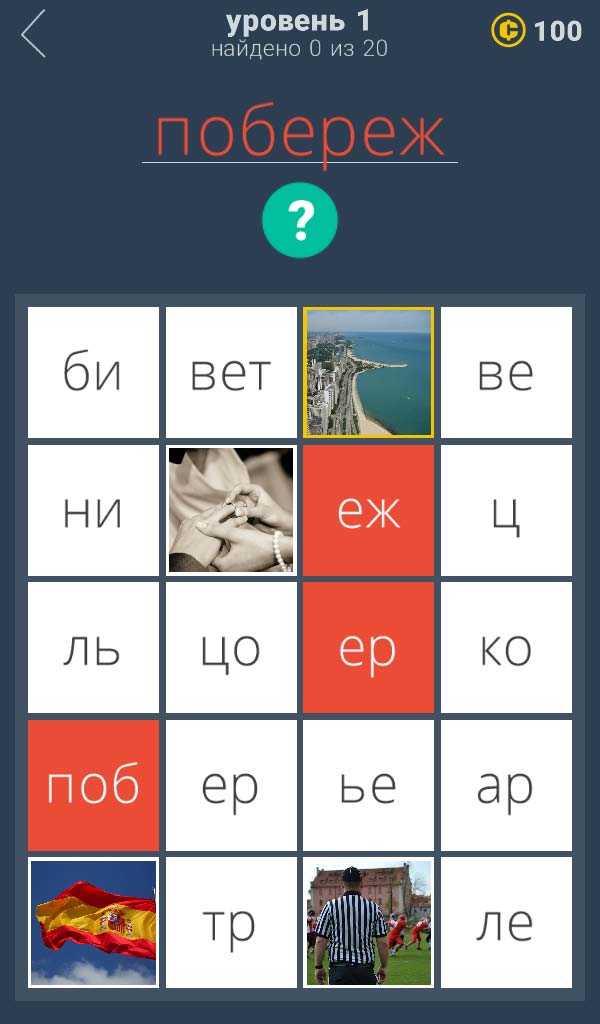600x1024 pixels.
Task: Select the "ни" syllable tile
Action: click(x=93, y=510)
